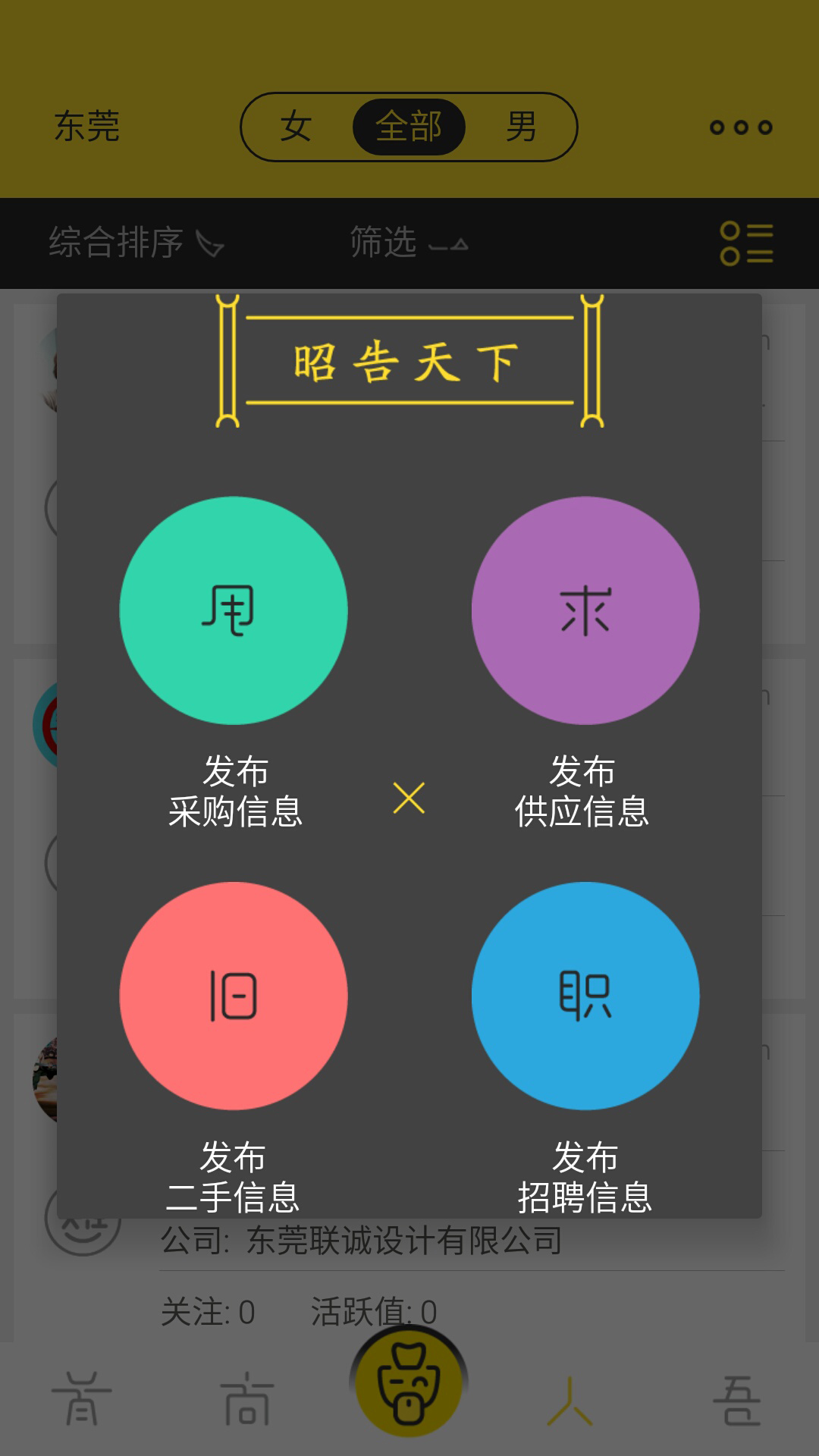Select 发布供应信息 purple circle
Screen dimensions: 819x1456
coord(585,610)
